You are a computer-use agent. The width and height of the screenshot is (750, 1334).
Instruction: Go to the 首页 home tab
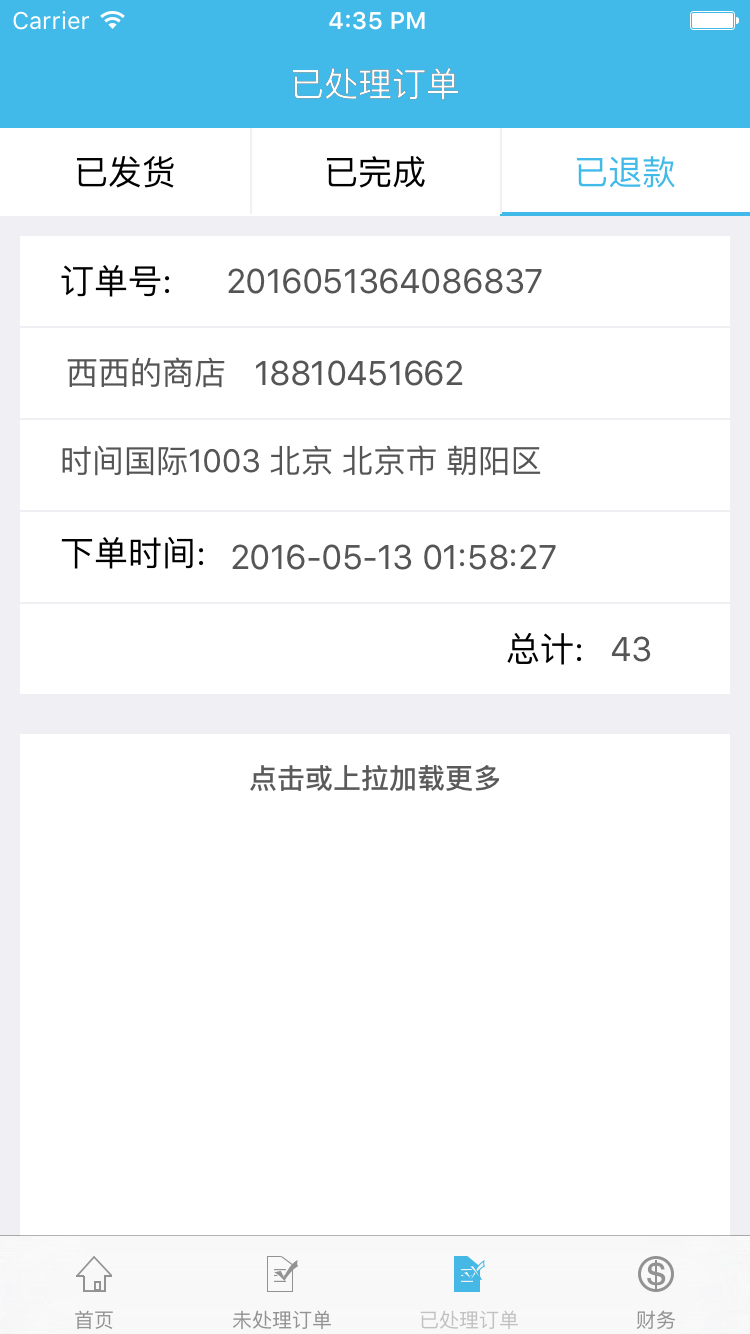point(94,1290)
